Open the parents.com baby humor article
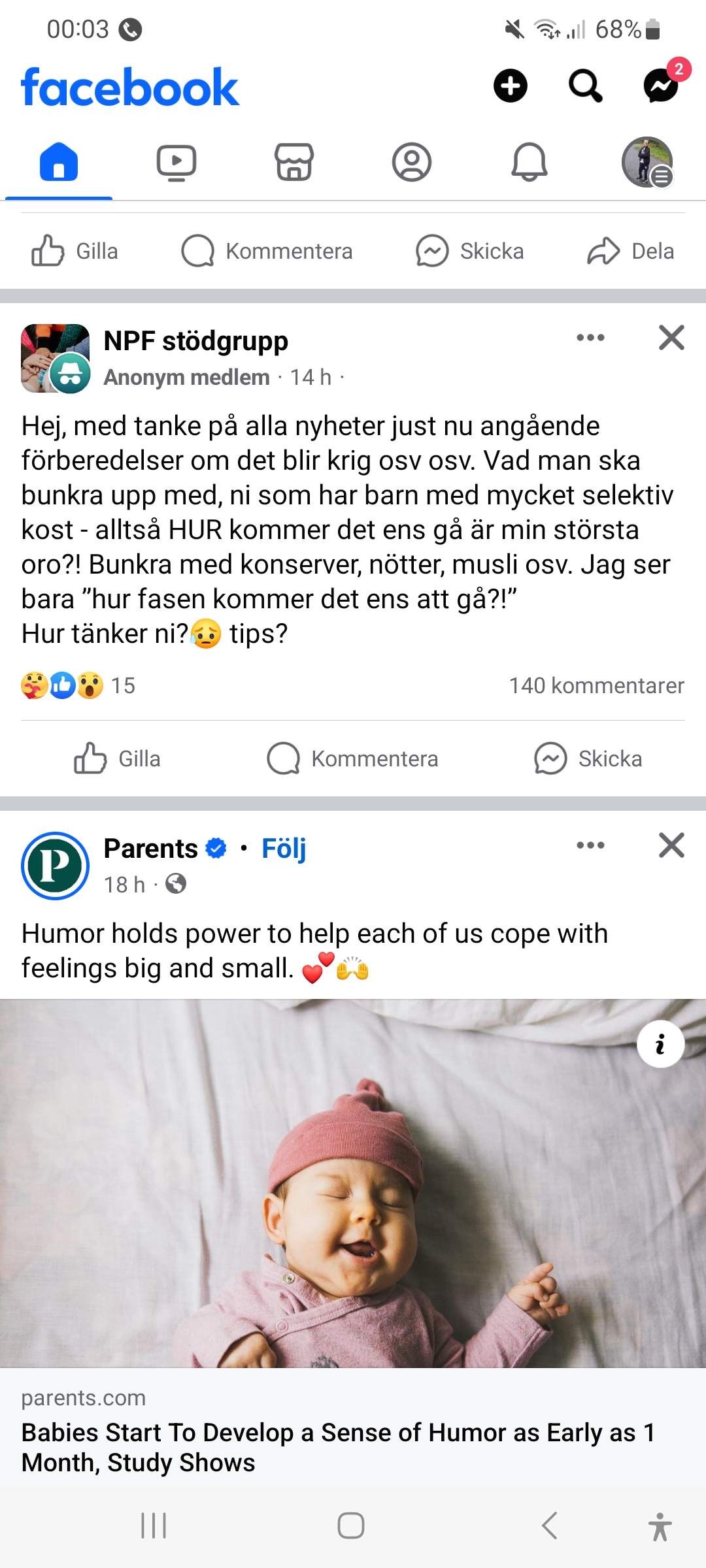Image resolution: width=706 pixels, height=1568 pixels. (339, 1447)
